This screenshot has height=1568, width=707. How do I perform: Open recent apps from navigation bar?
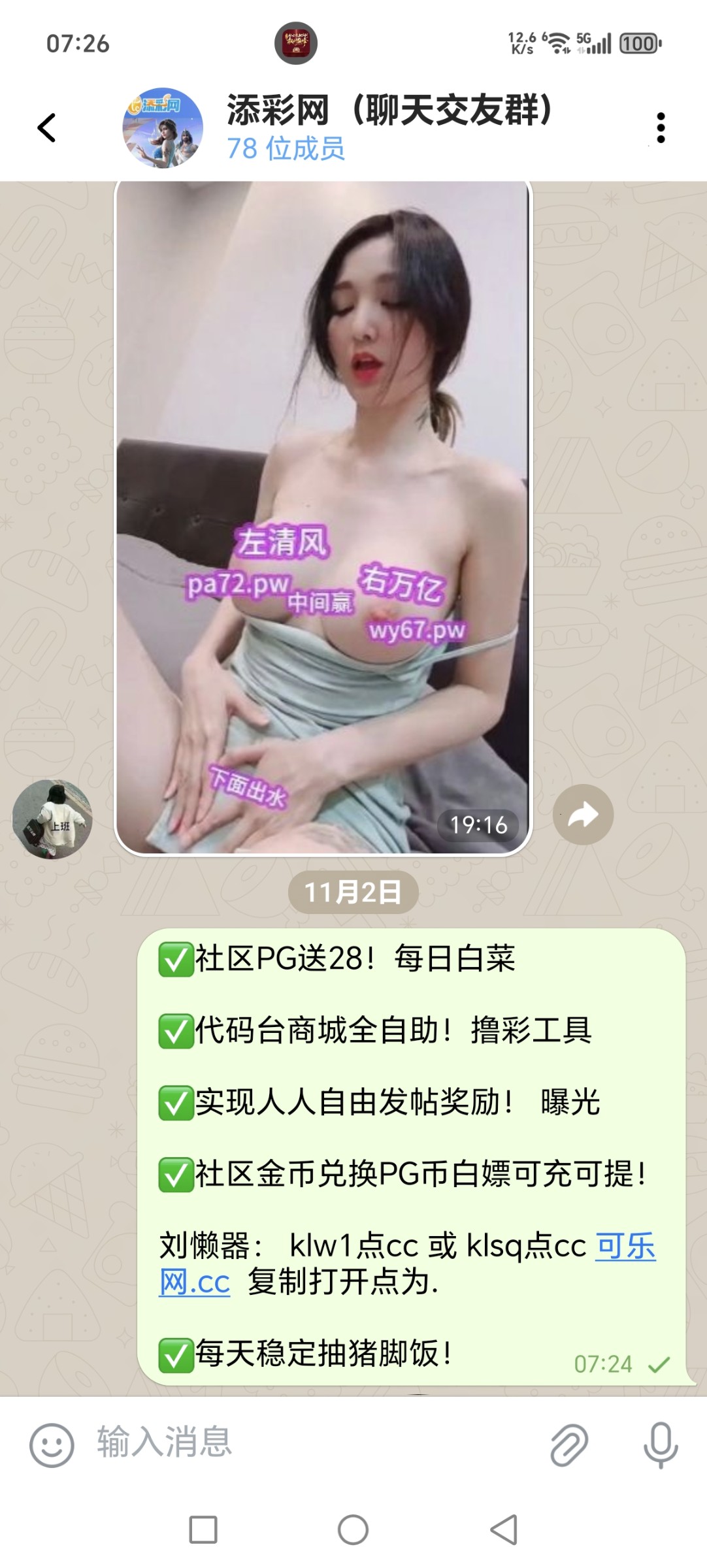203,1529
